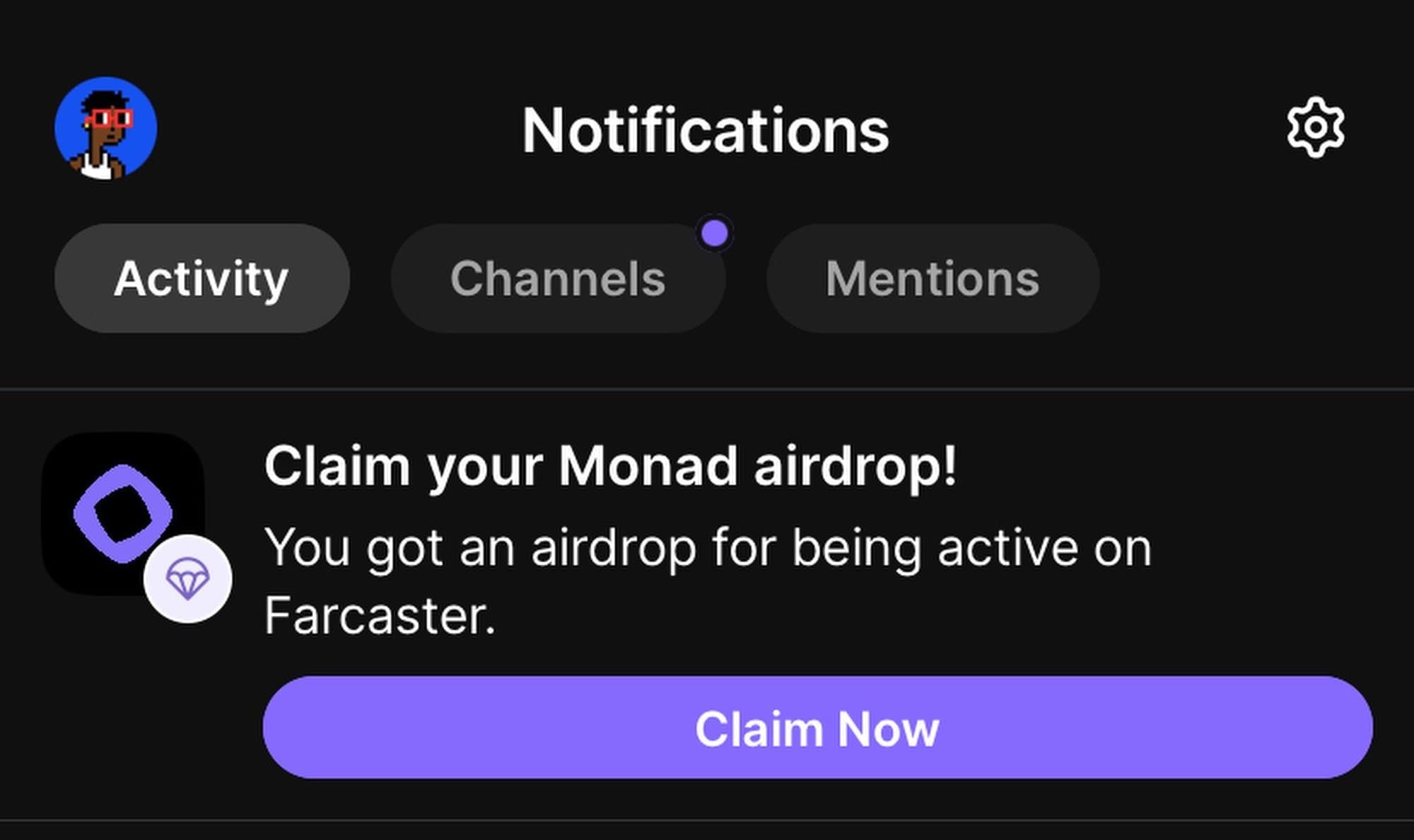Viewport: 1414px width, 840px height.
Task: Open notification settings gear
Action: point(1315,128)
